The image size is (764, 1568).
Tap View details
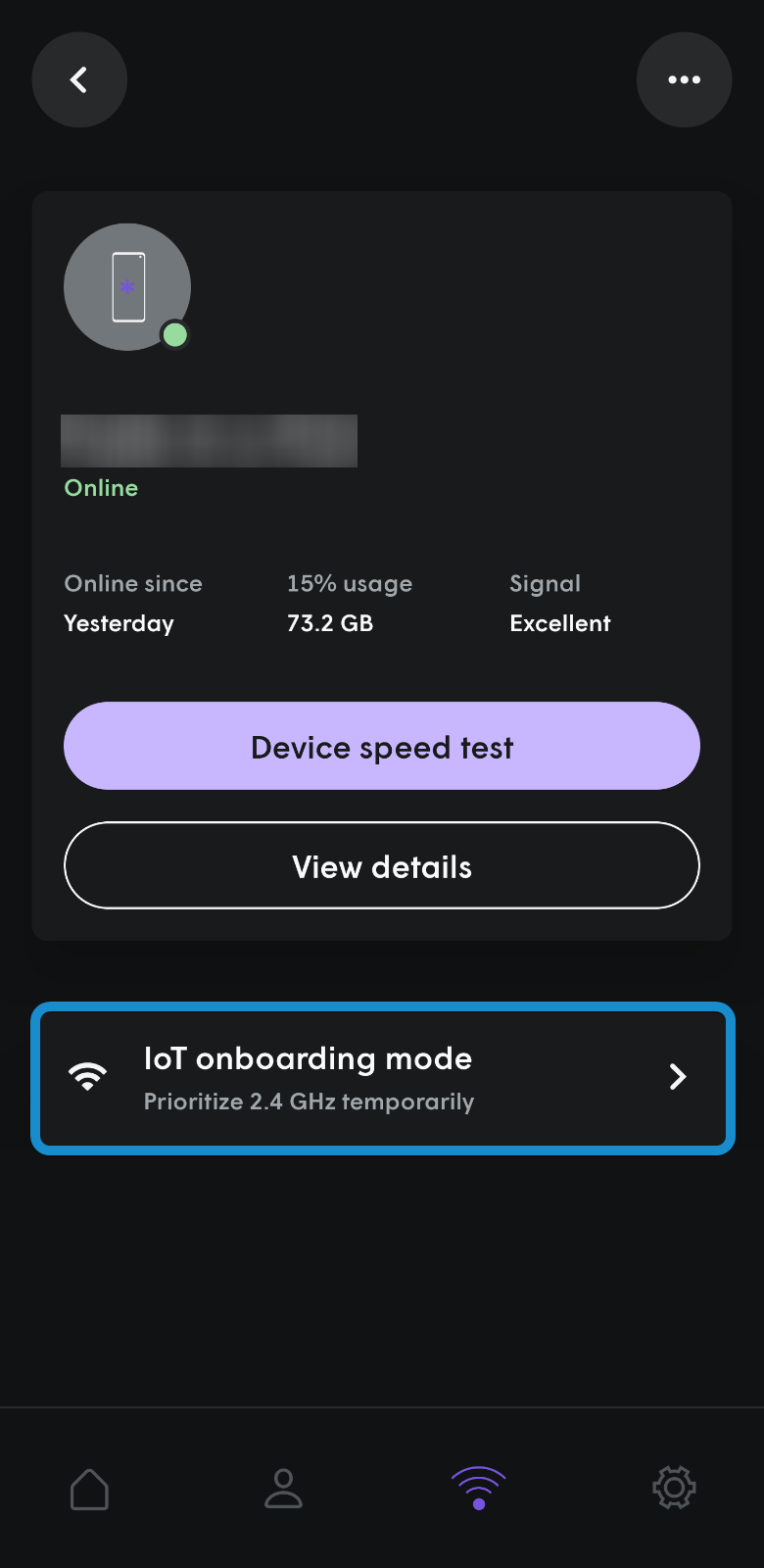click(x=382, y=865)
